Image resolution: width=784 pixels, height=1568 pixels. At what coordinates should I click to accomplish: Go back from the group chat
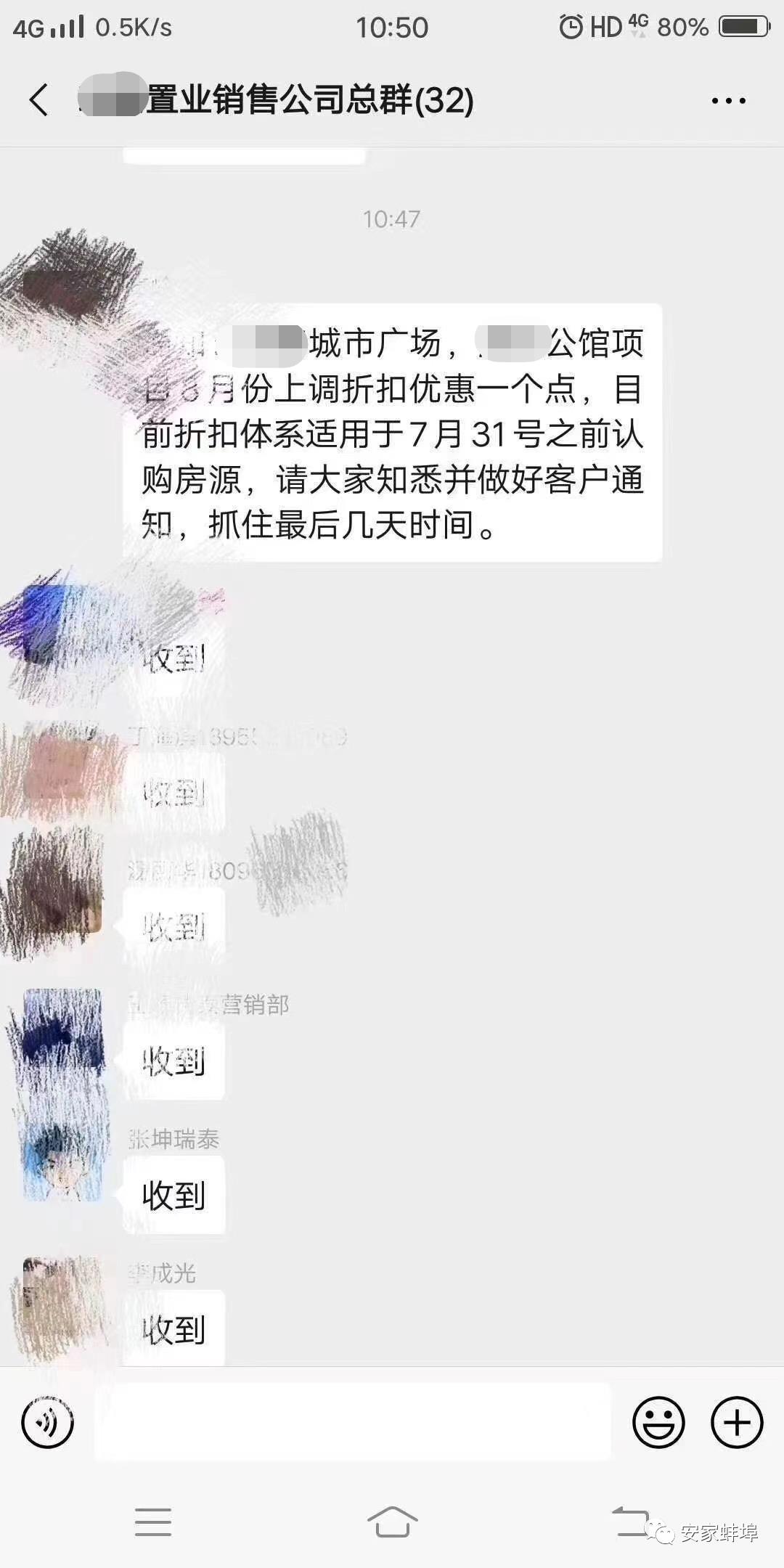(x=39, y=99)
